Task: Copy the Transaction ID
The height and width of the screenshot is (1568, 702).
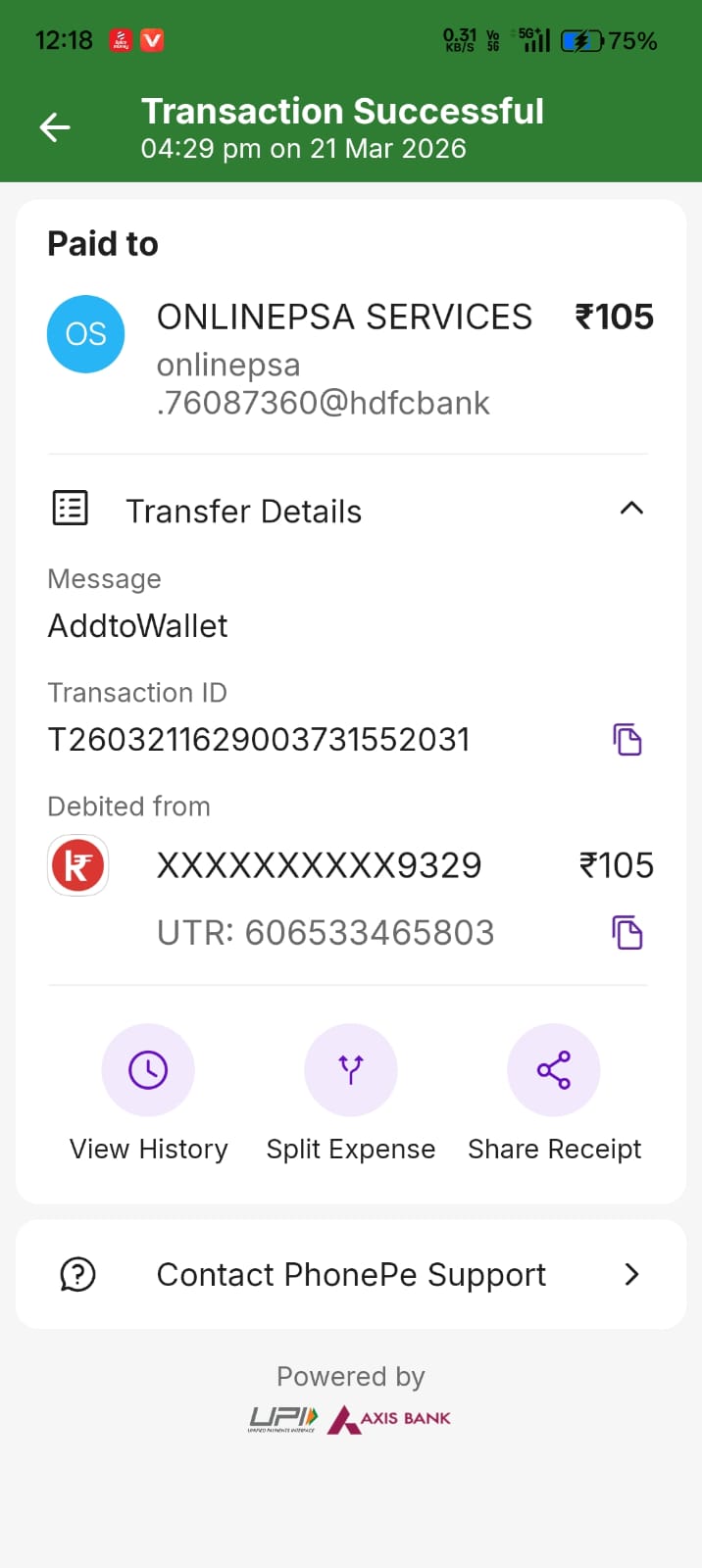Action: pos(627,740)
